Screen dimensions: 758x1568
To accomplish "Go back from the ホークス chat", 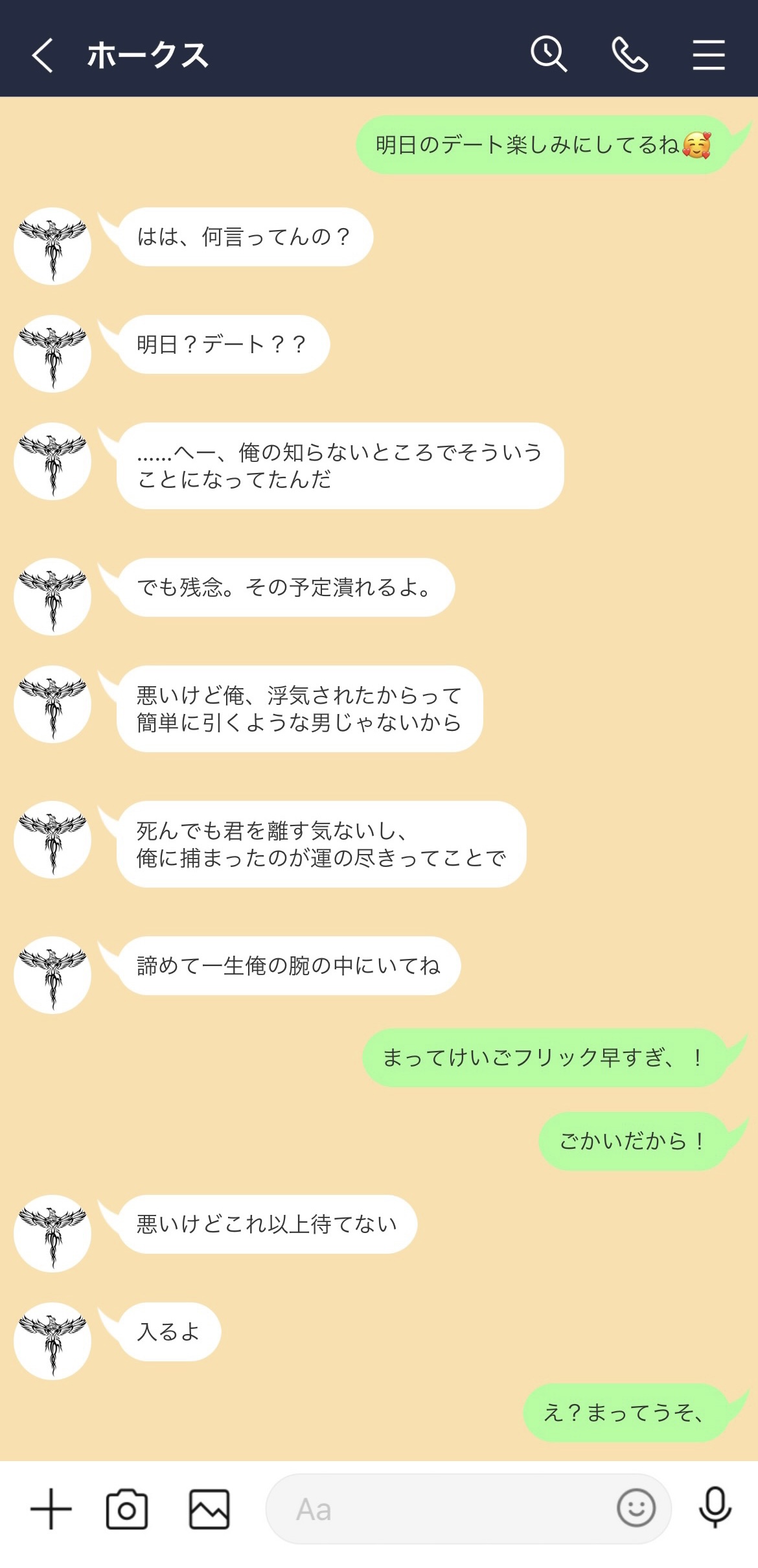I will tap(43, 55).
